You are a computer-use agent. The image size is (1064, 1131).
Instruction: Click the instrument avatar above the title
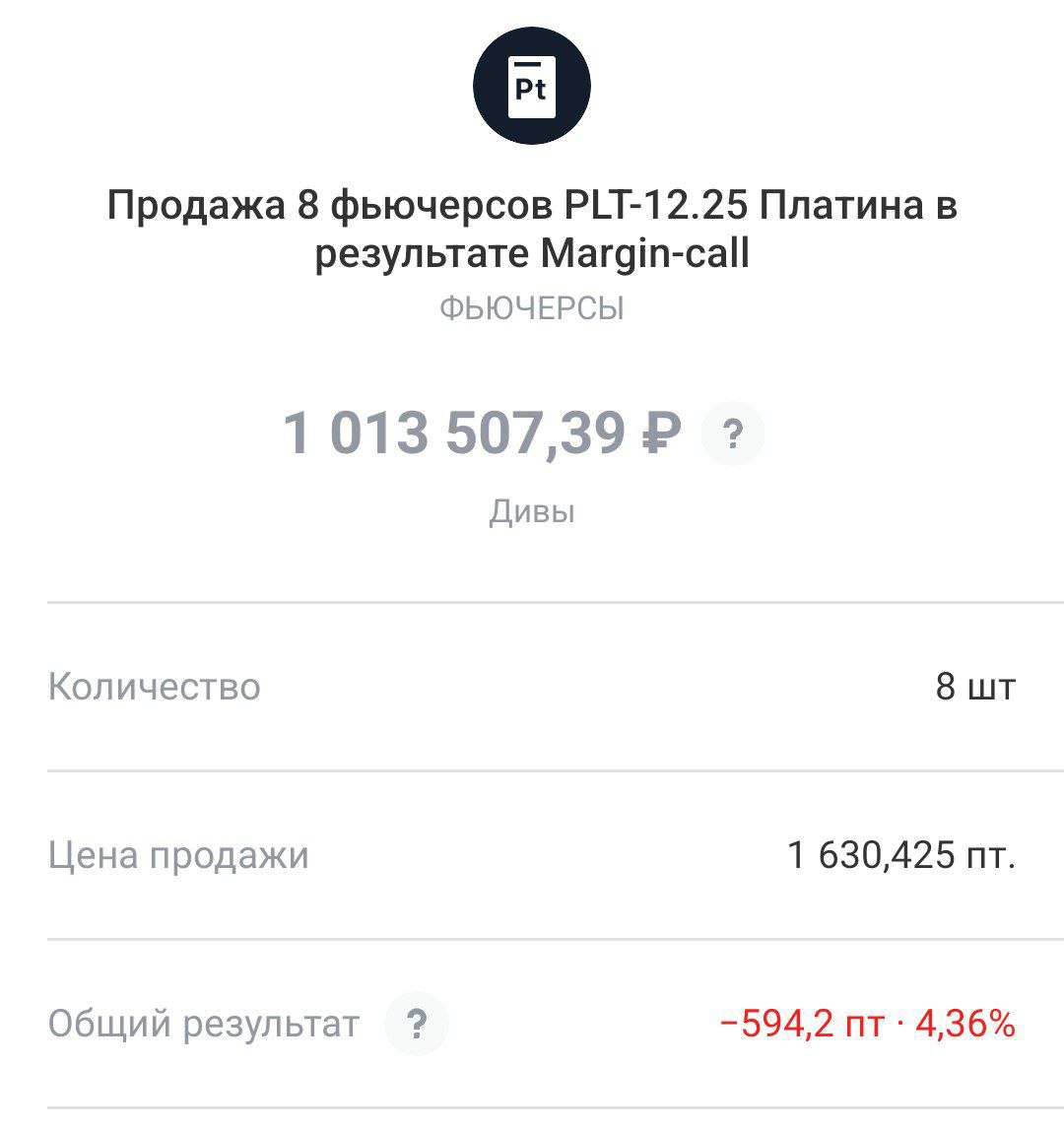pos(532,84)
